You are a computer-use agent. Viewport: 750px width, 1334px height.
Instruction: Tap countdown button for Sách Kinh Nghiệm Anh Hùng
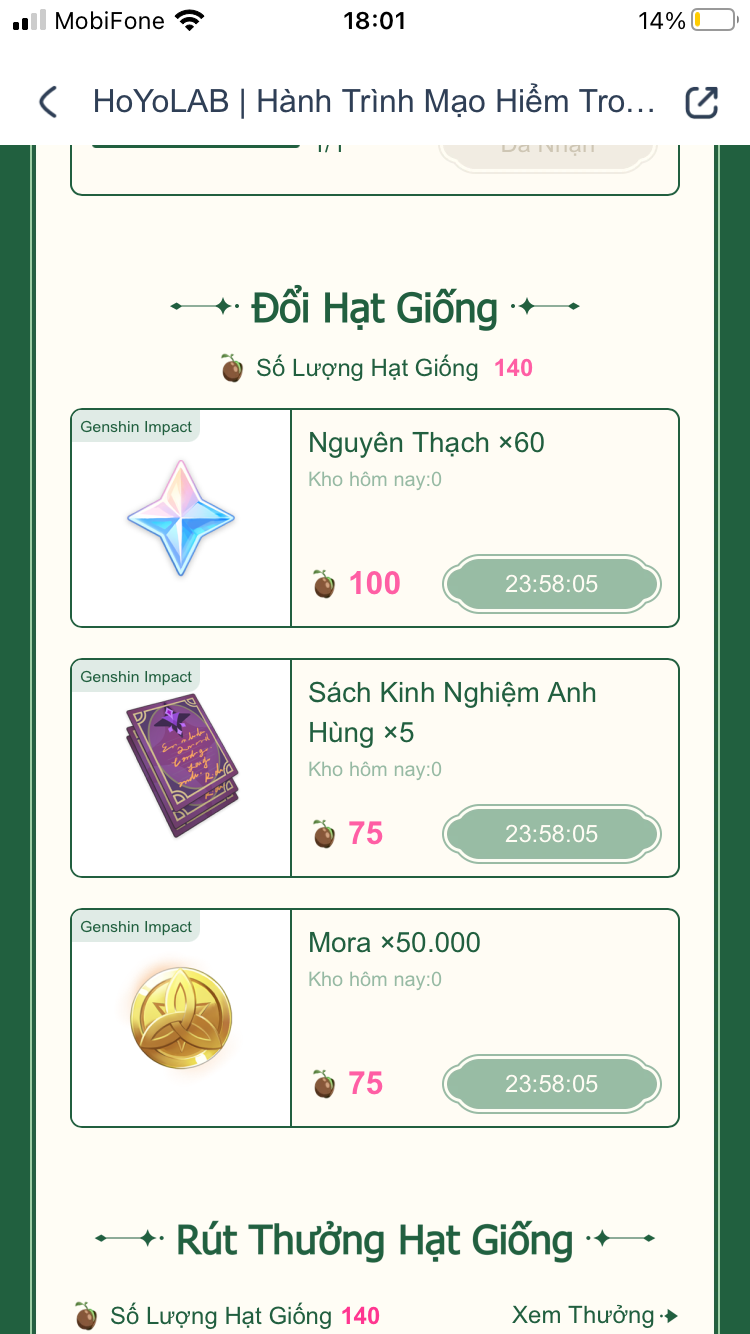[551, 834]
